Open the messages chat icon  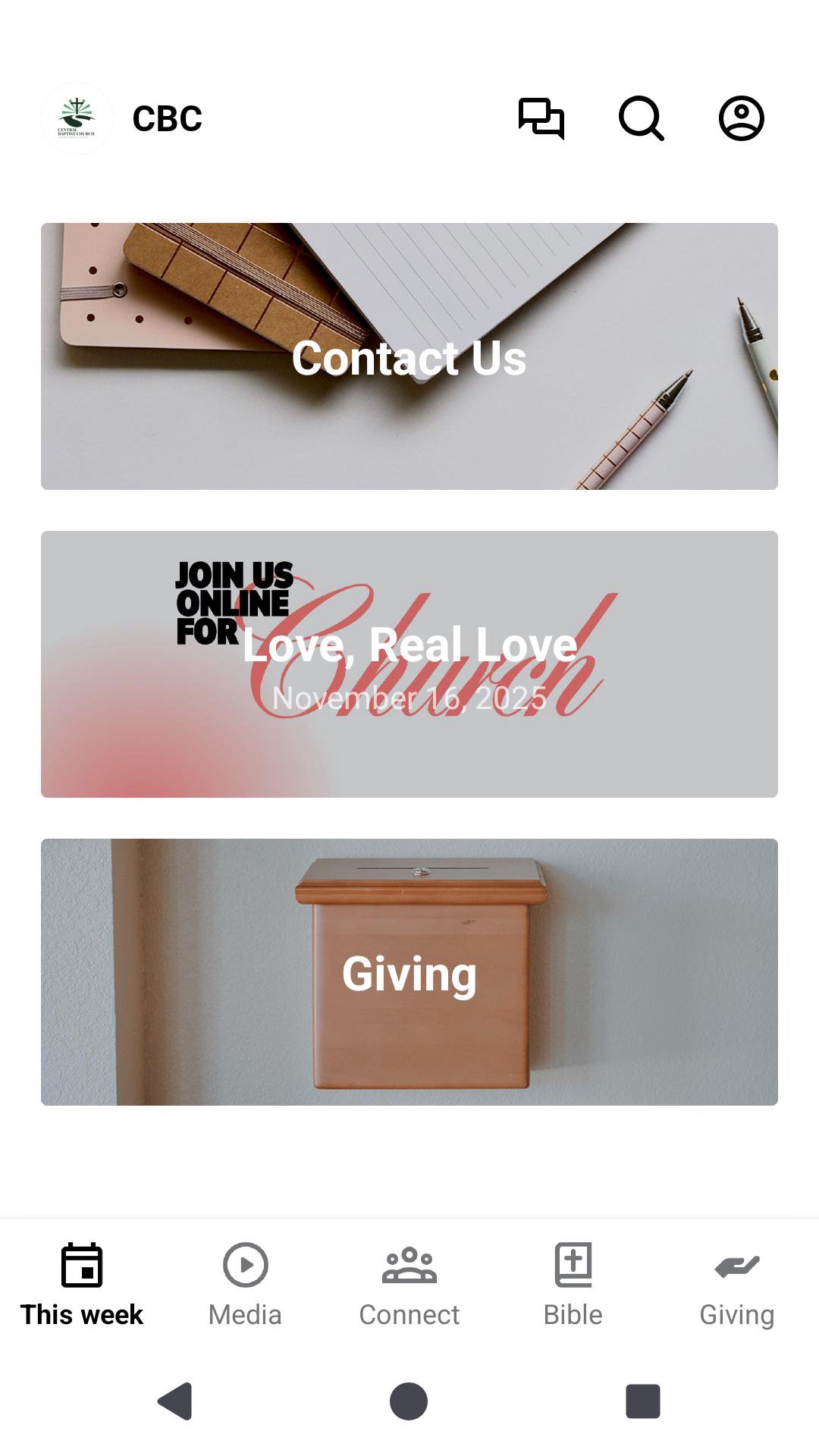541,118
